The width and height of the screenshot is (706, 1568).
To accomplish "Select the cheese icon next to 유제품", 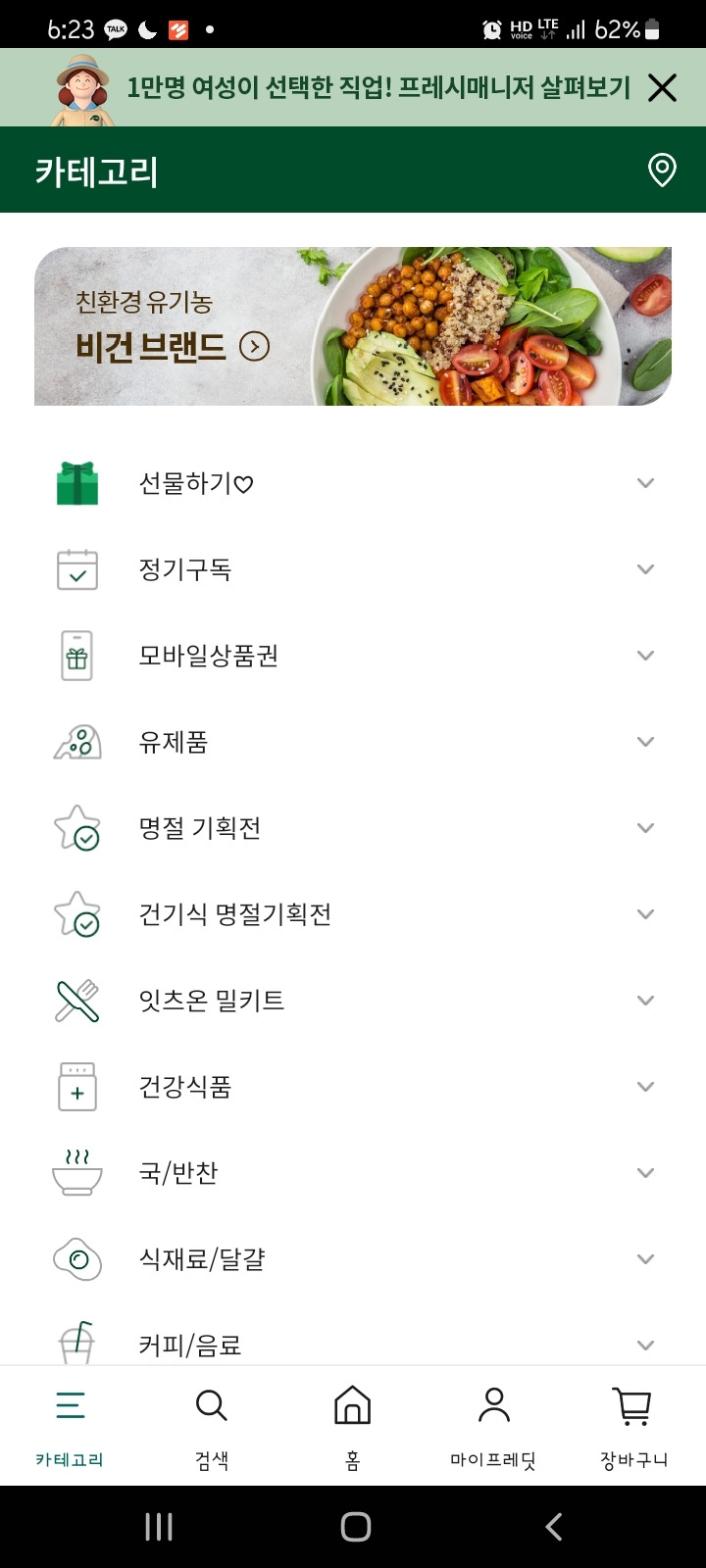I will (76, 742).
